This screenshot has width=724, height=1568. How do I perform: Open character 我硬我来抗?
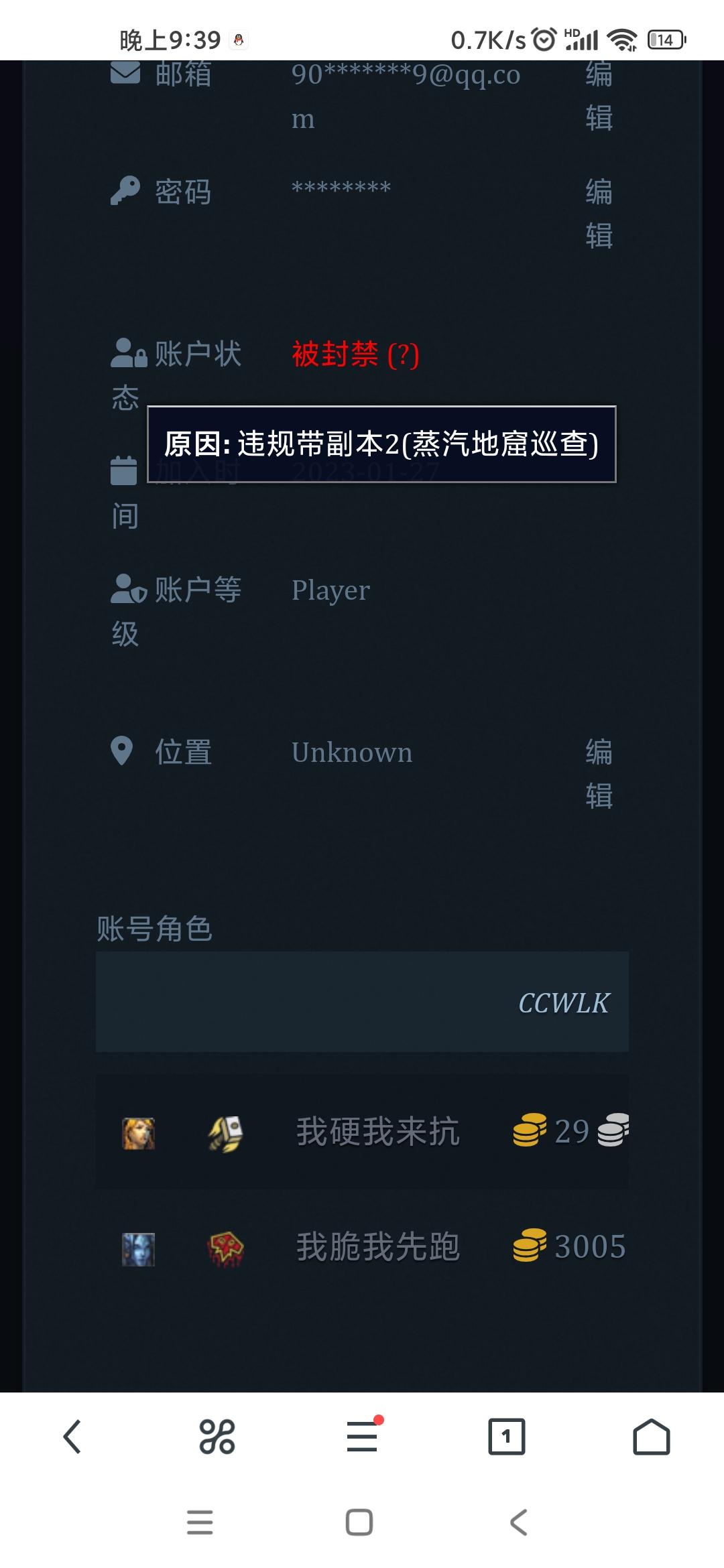(x=377, y=1132)
